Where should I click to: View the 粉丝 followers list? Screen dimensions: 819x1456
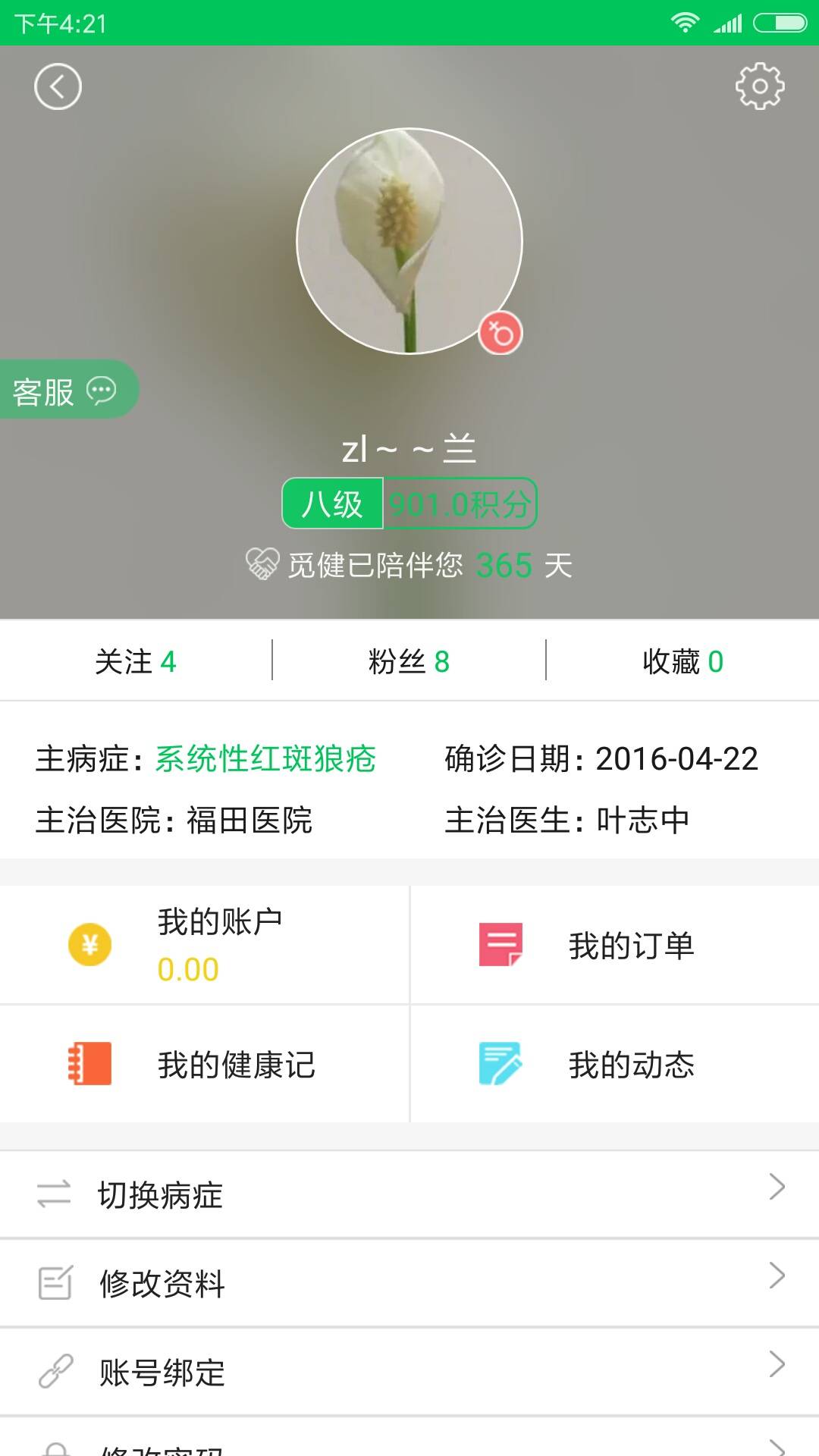(409, 661)
